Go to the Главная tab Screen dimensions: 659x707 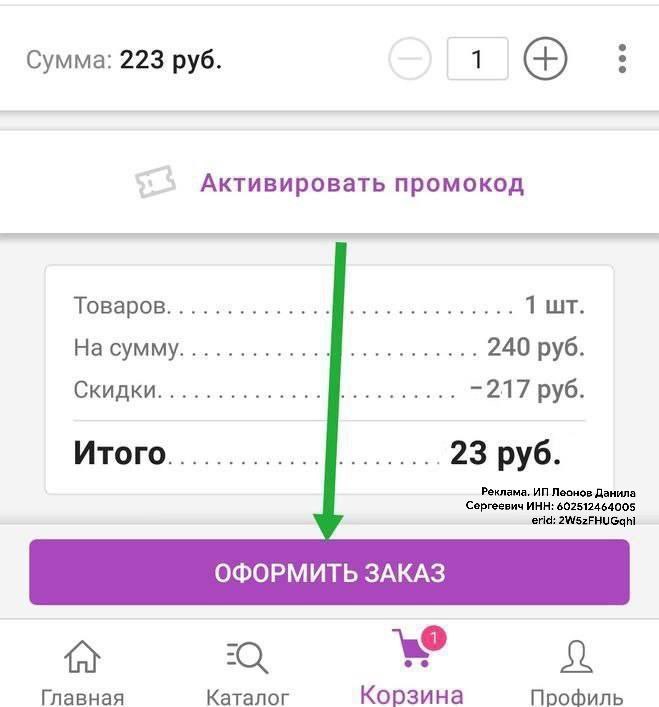point(82,672)
